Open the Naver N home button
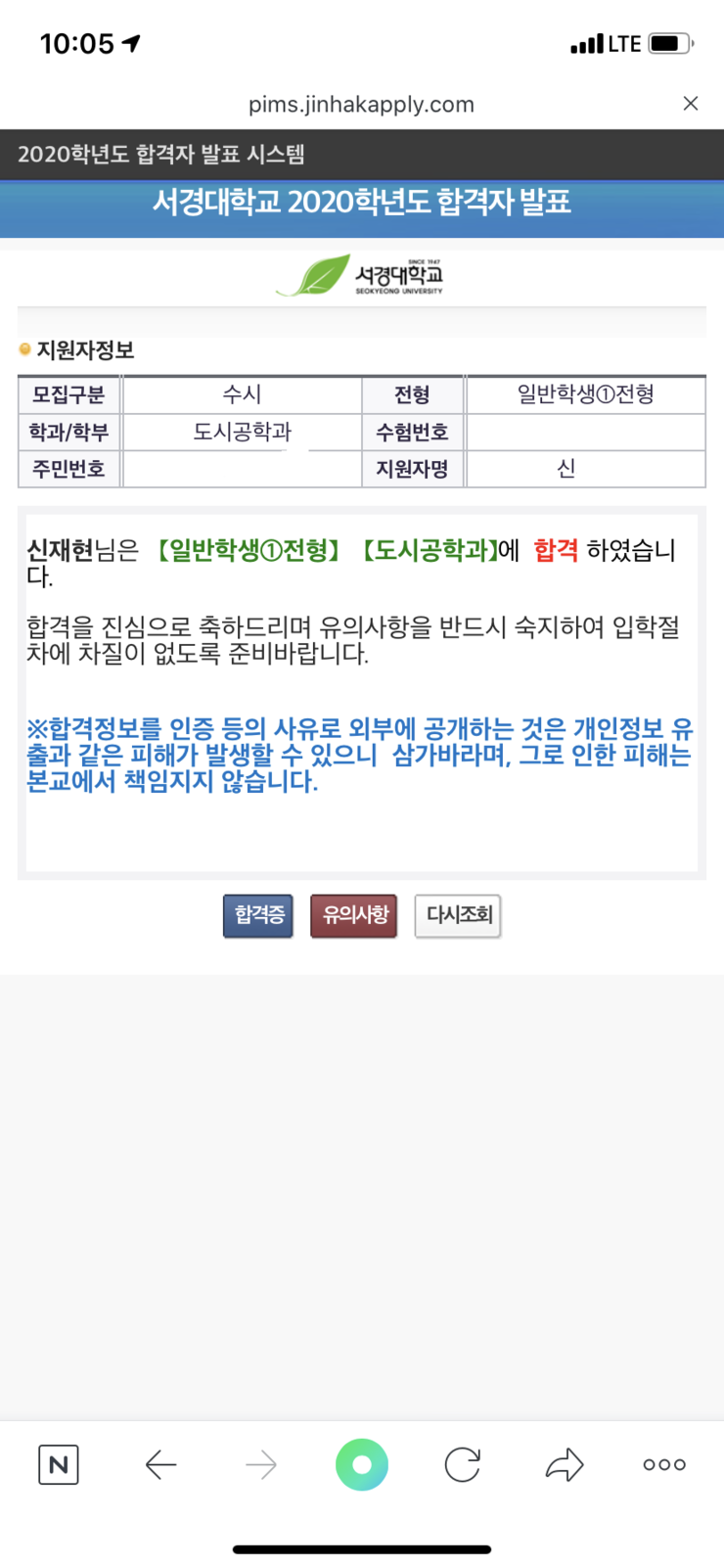 coord(59,1464)
